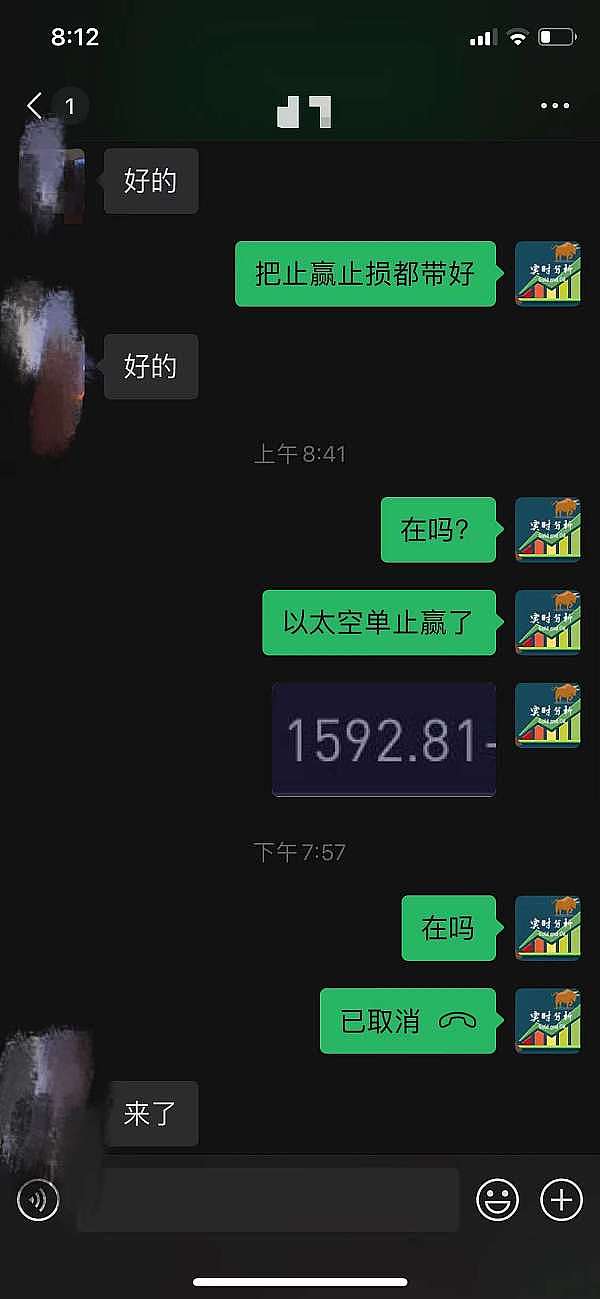
Task: Open the 1592.81 image message
Action: [384, 739]
